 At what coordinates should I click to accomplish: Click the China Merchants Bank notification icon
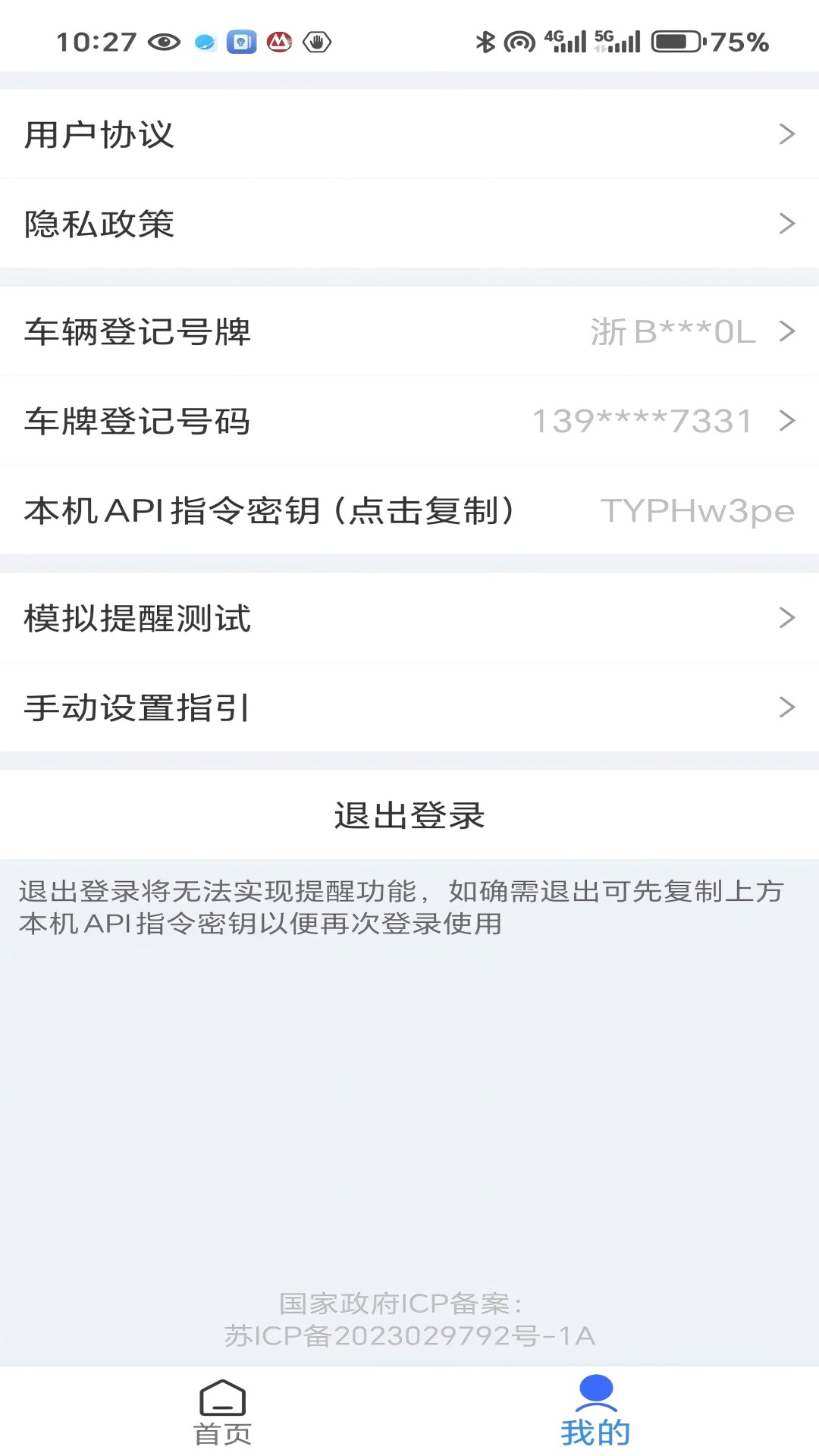click(278, 42)
